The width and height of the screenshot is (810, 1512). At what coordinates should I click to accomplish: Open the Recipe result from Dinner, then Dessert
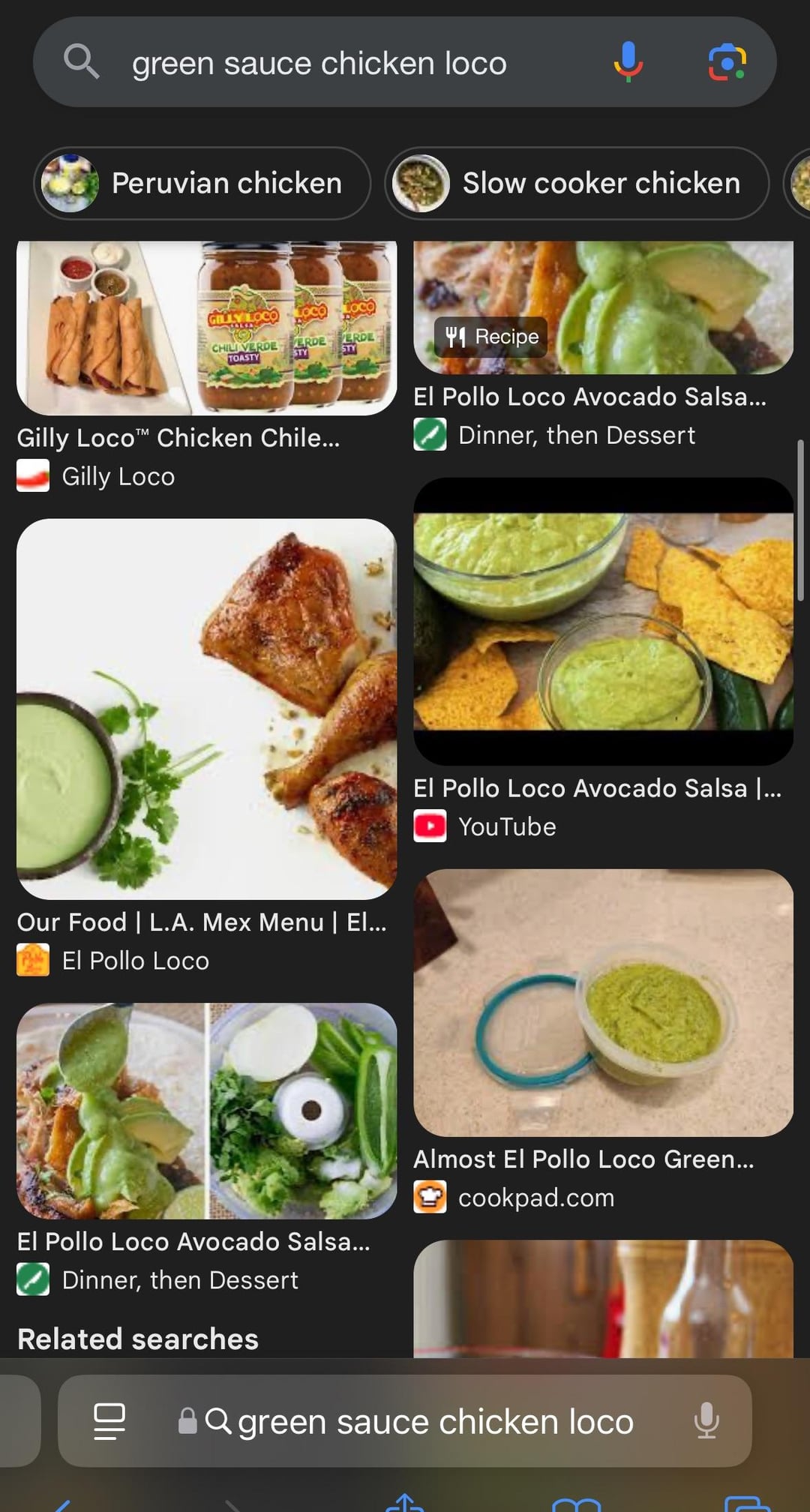[603, 307]
